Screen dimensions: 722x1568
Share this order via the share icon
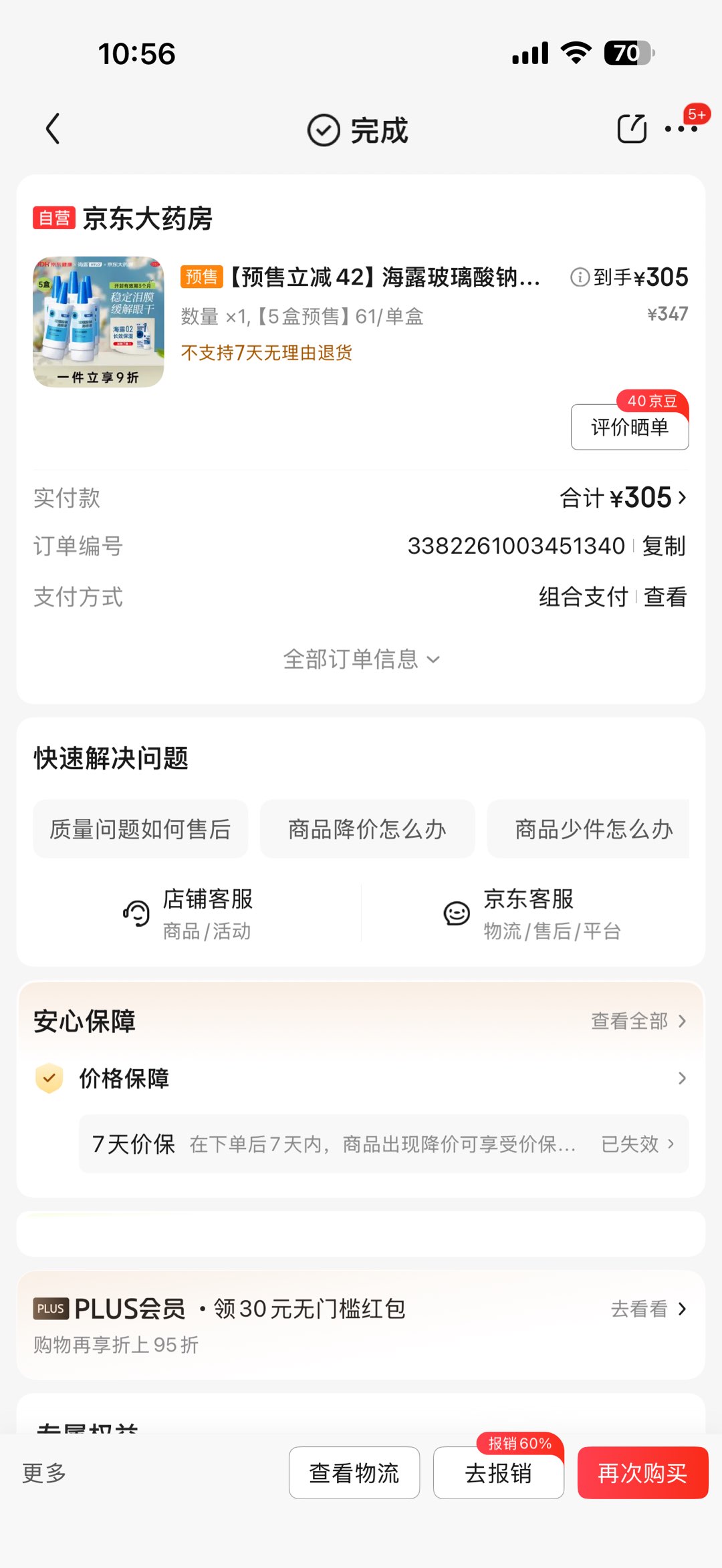coord(631,129)
